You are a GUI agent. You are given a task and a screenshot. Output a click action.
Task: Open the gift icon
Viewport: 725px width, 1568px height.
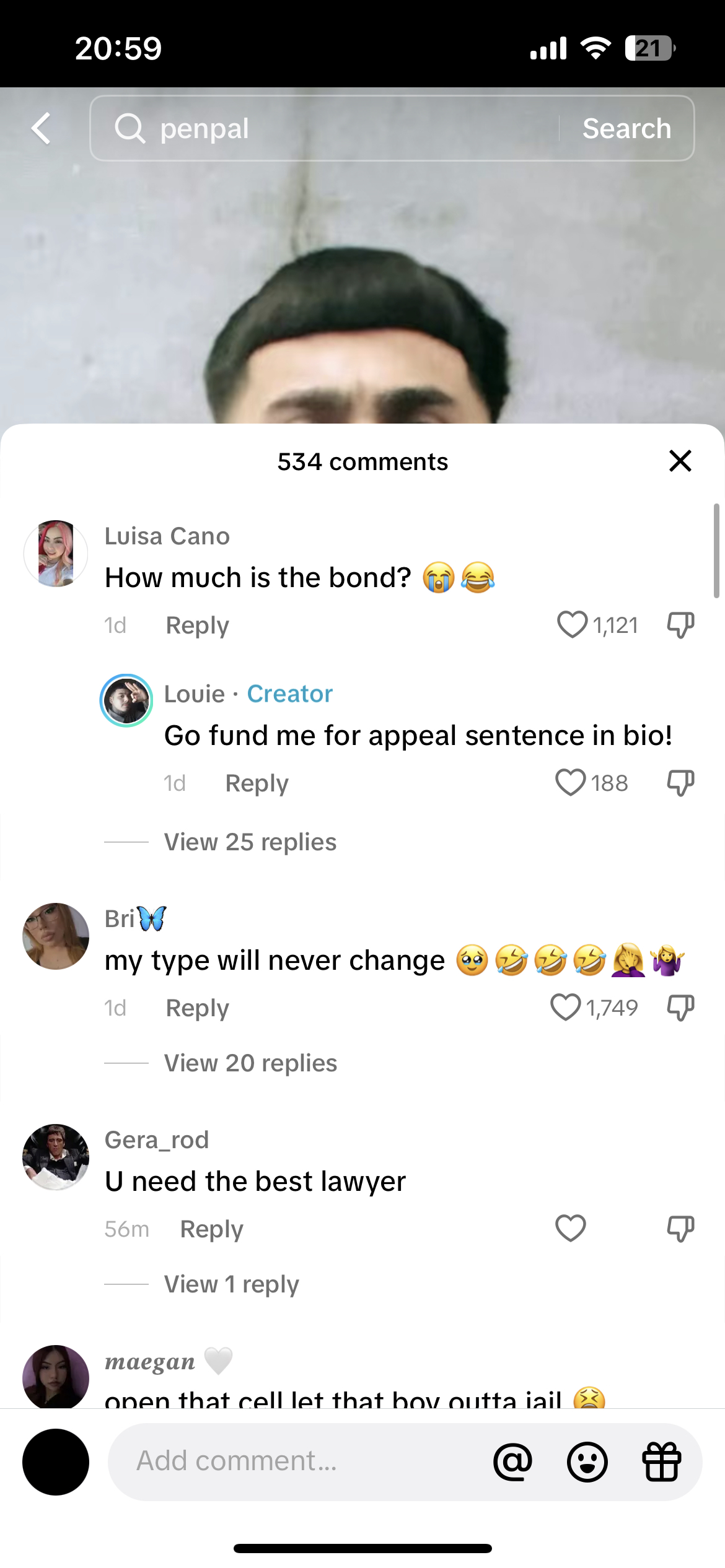coord(661,1461)
